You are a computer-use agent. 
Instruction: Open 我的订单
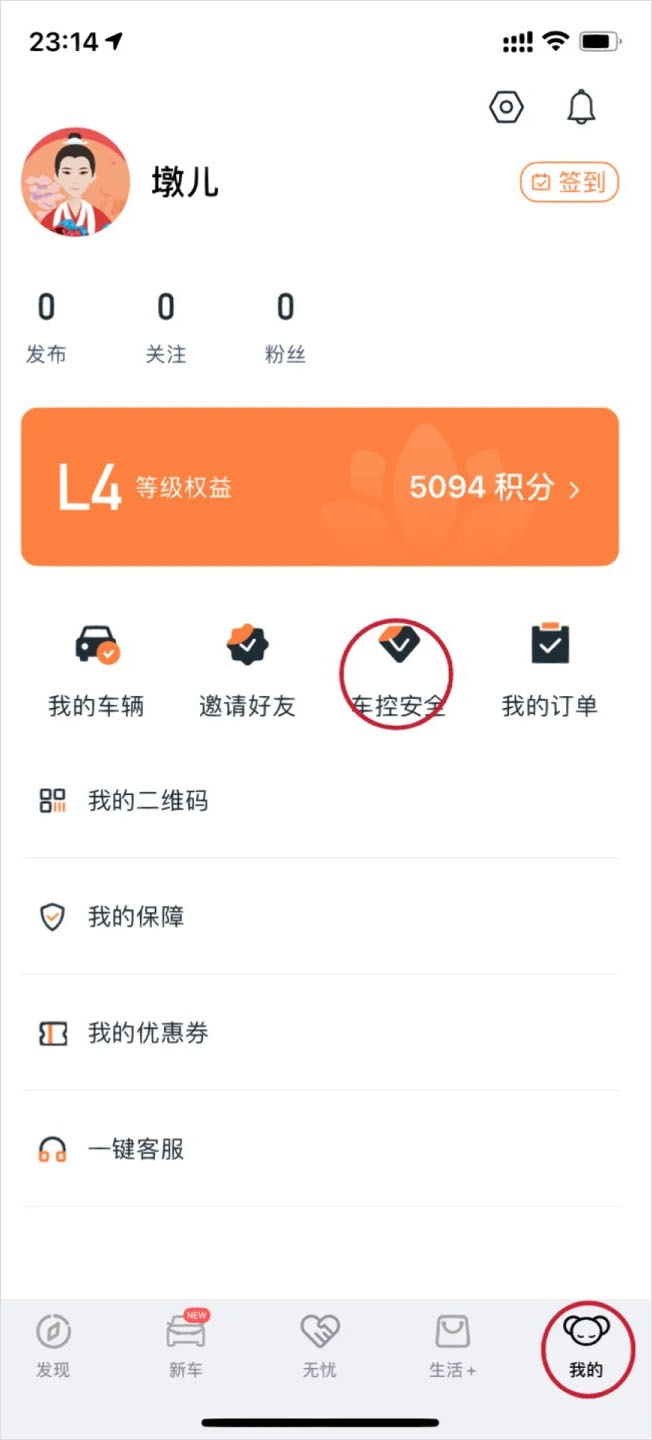coord(549,671)
